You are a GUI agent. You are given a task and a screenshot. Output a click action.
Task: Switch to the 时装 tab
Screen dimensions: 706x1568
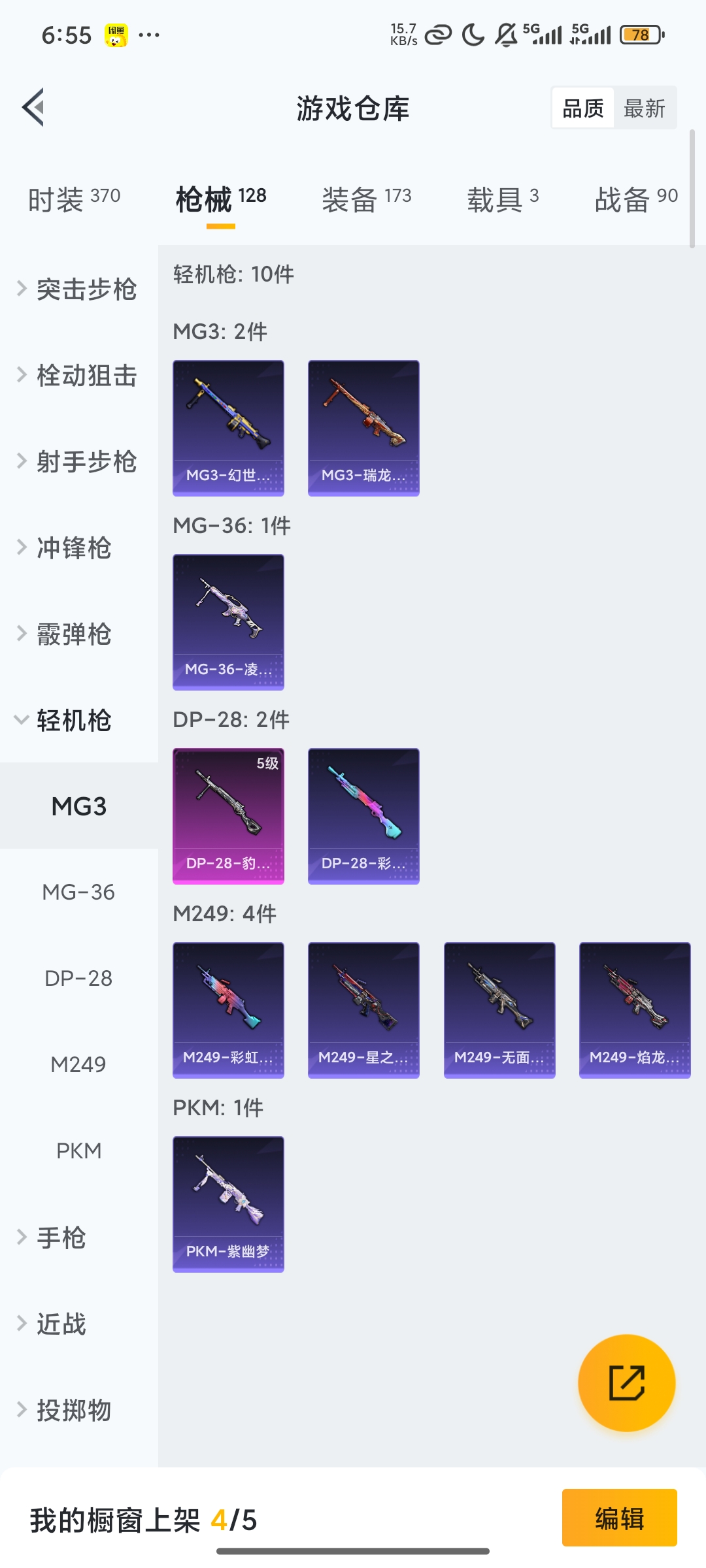point(74,199)
